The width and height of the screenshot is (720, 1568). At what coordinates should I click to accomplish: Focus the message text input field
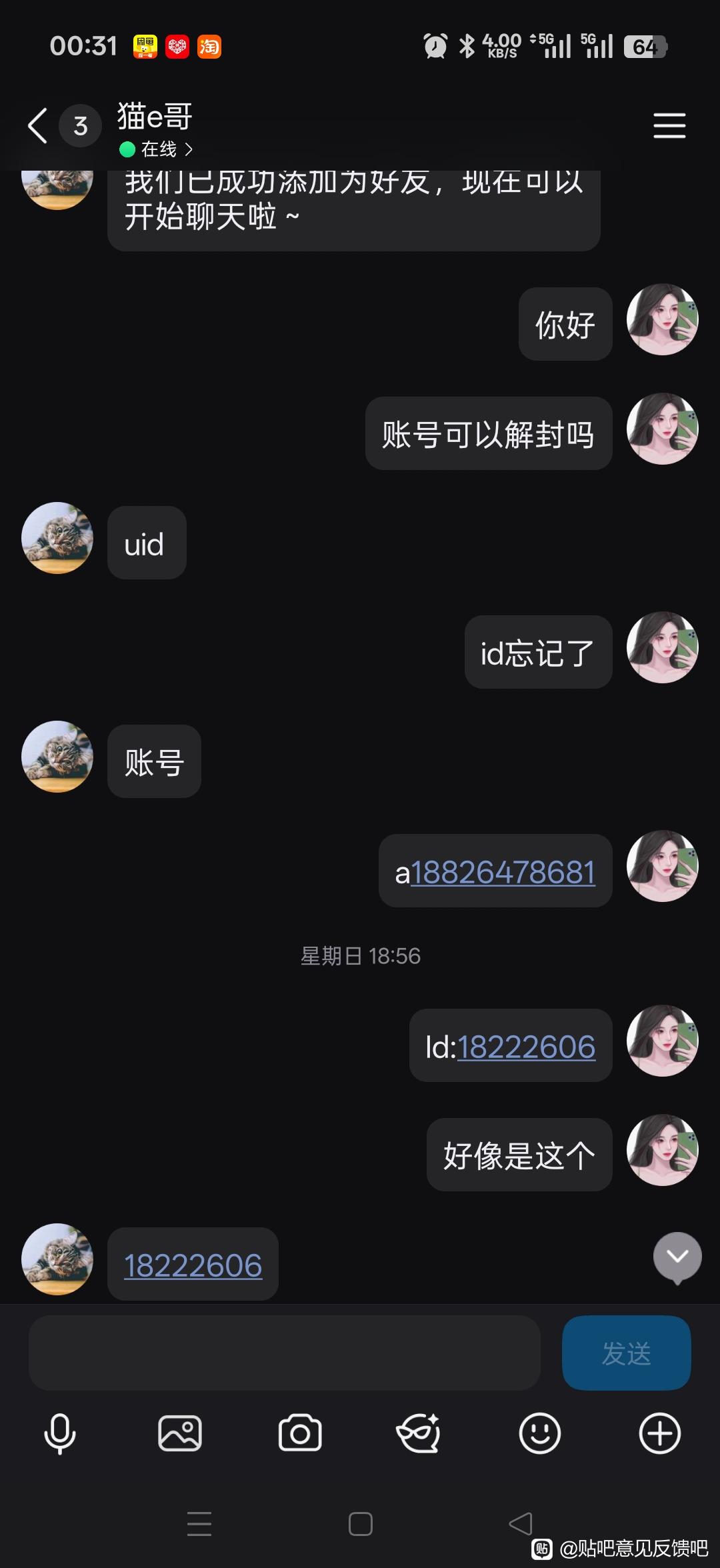click(x=285, y=1353)
